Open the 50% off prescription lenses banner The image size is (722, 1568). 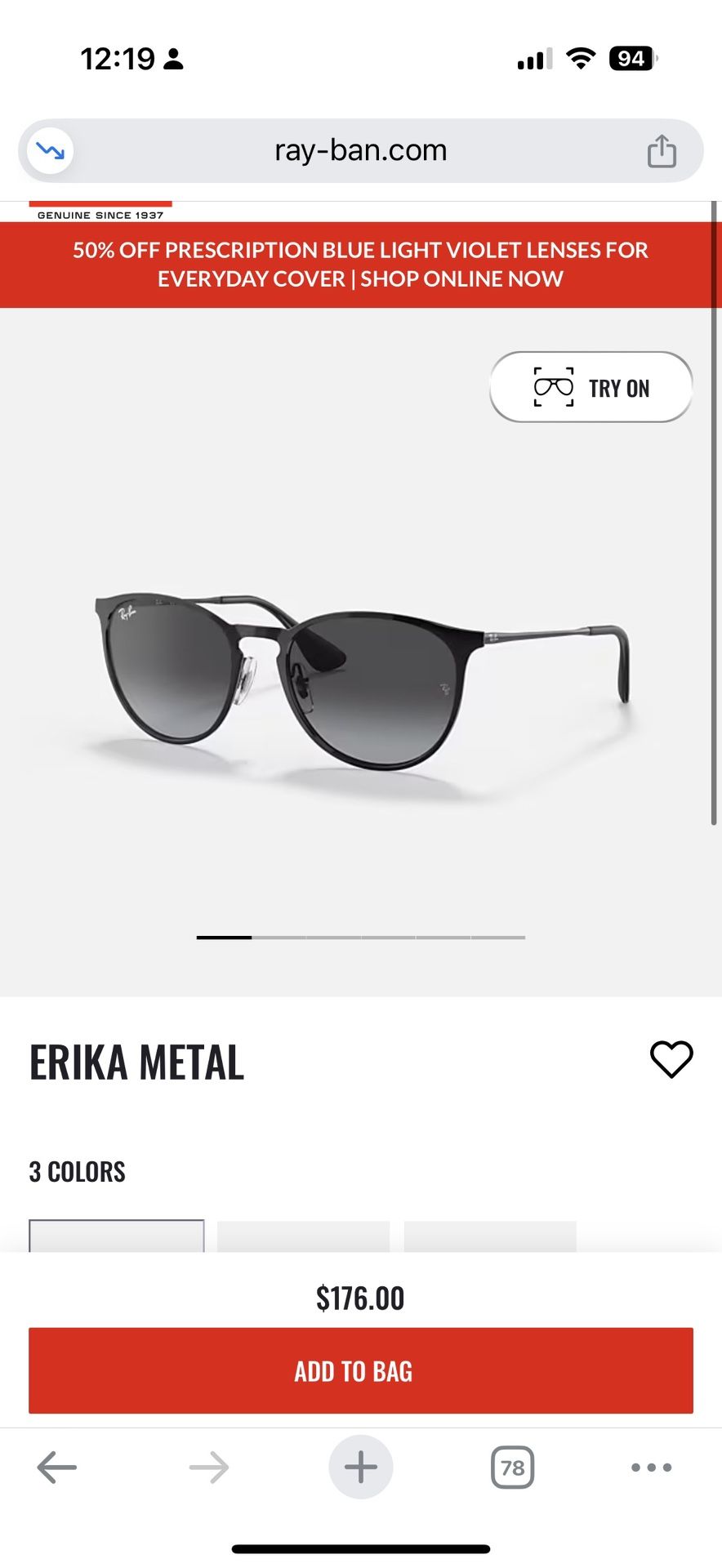(360, 265)
